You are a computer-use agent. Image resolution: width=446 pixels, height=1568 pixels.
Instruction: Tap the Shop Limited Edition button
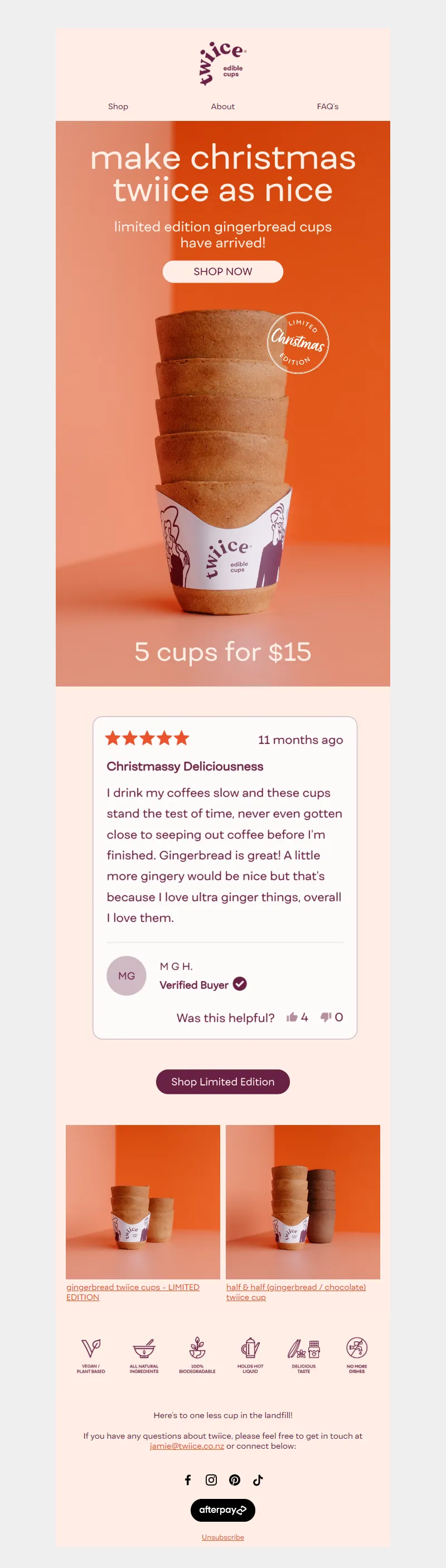click(x=222, y=1081)
